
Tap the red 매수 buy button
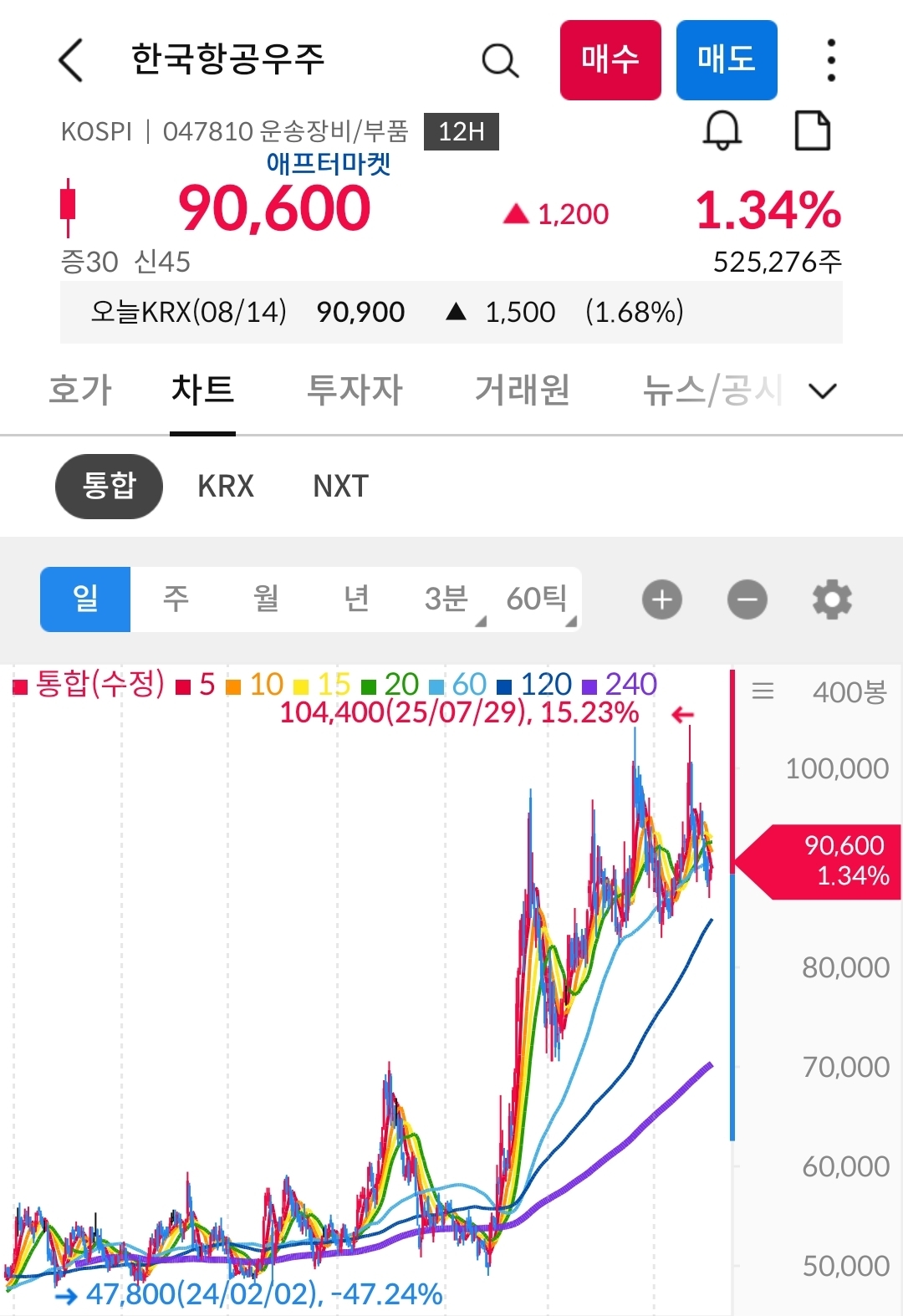610,60
